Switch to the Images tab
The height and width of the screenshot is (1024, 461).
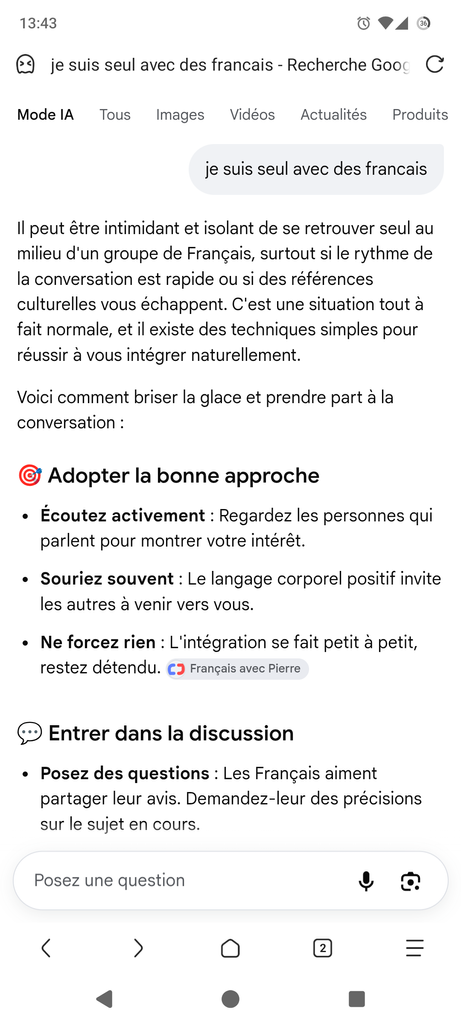pos(180,115)
